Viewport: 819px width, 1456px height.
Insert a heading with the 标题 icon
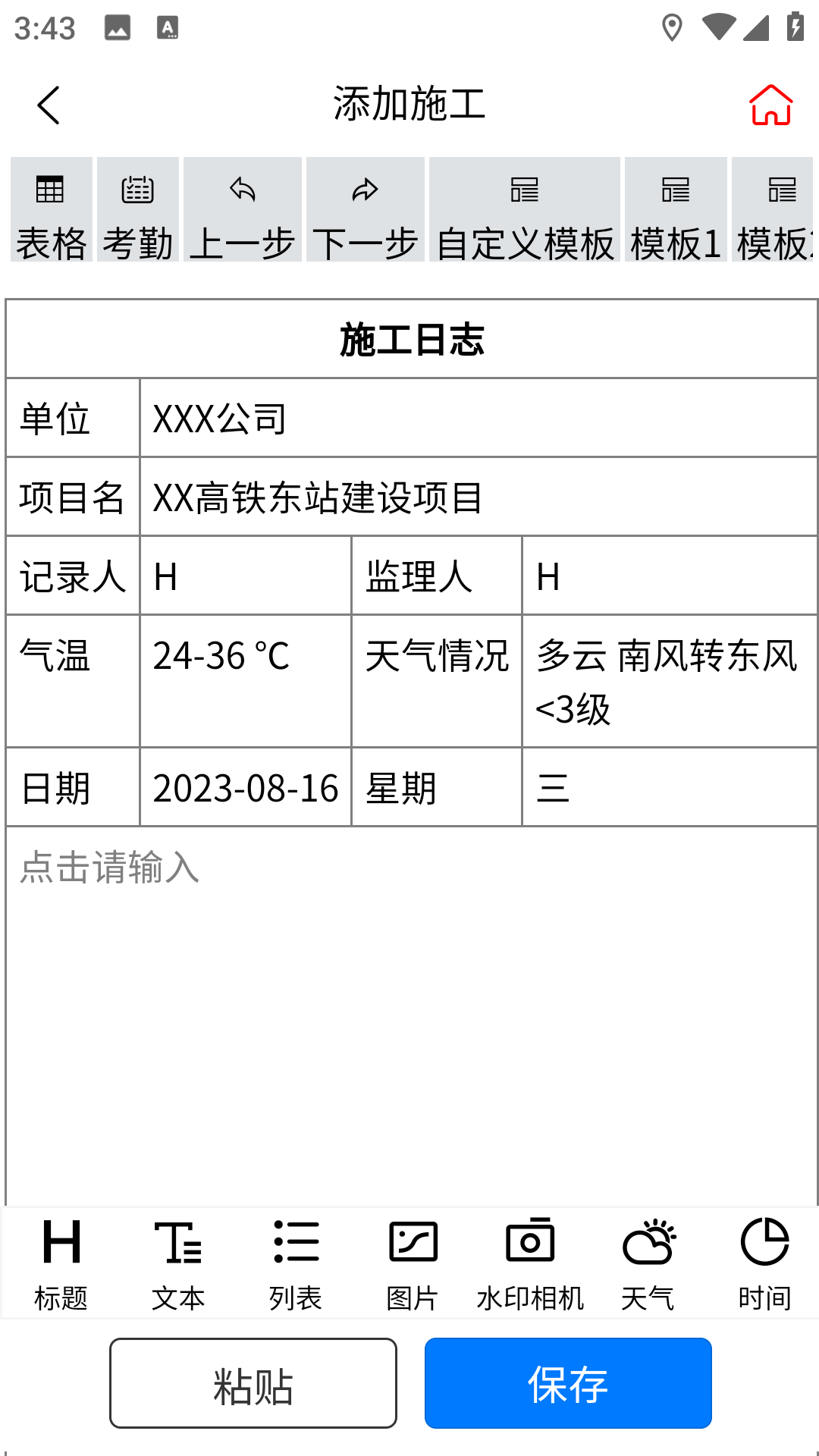click(61, 1259)
